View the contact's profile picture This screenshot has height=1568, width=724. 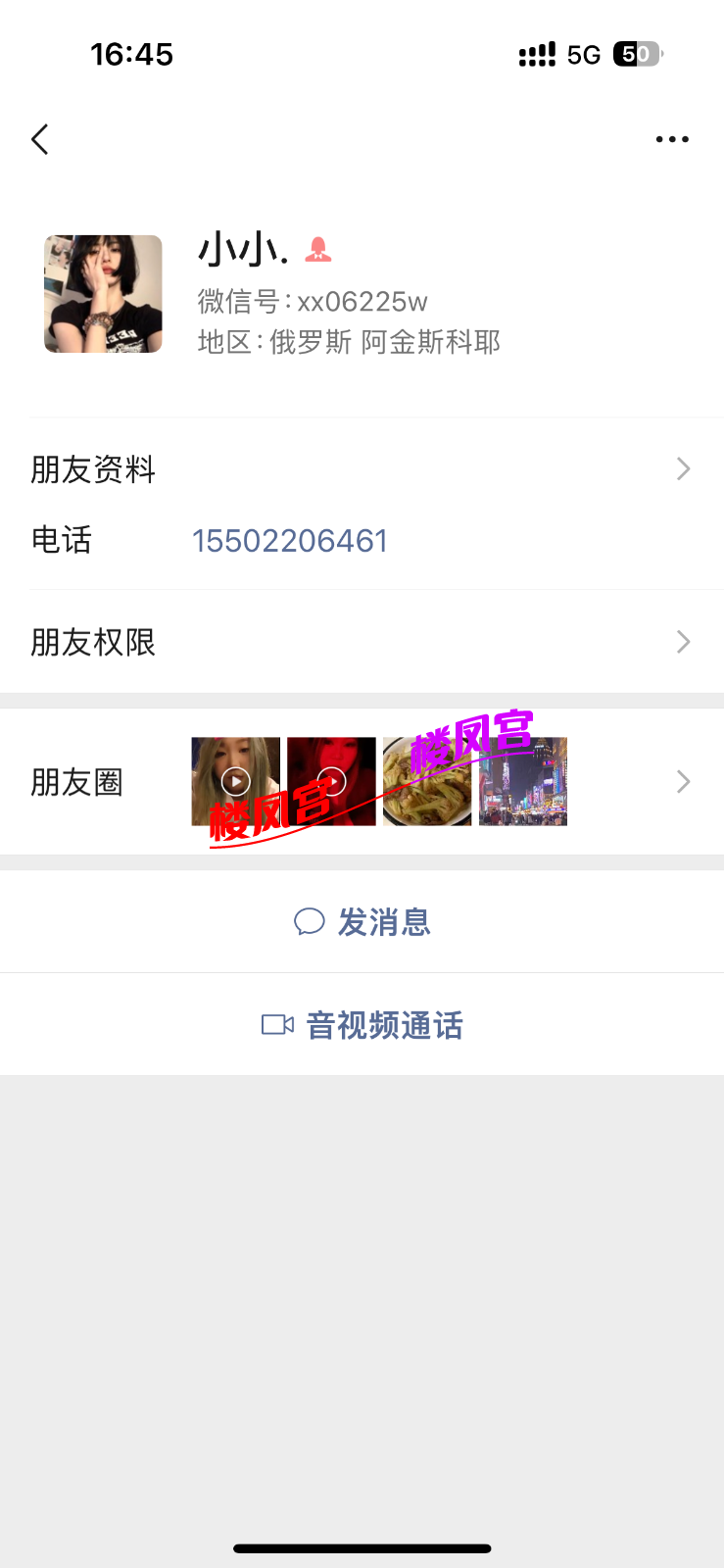(103, 294)
